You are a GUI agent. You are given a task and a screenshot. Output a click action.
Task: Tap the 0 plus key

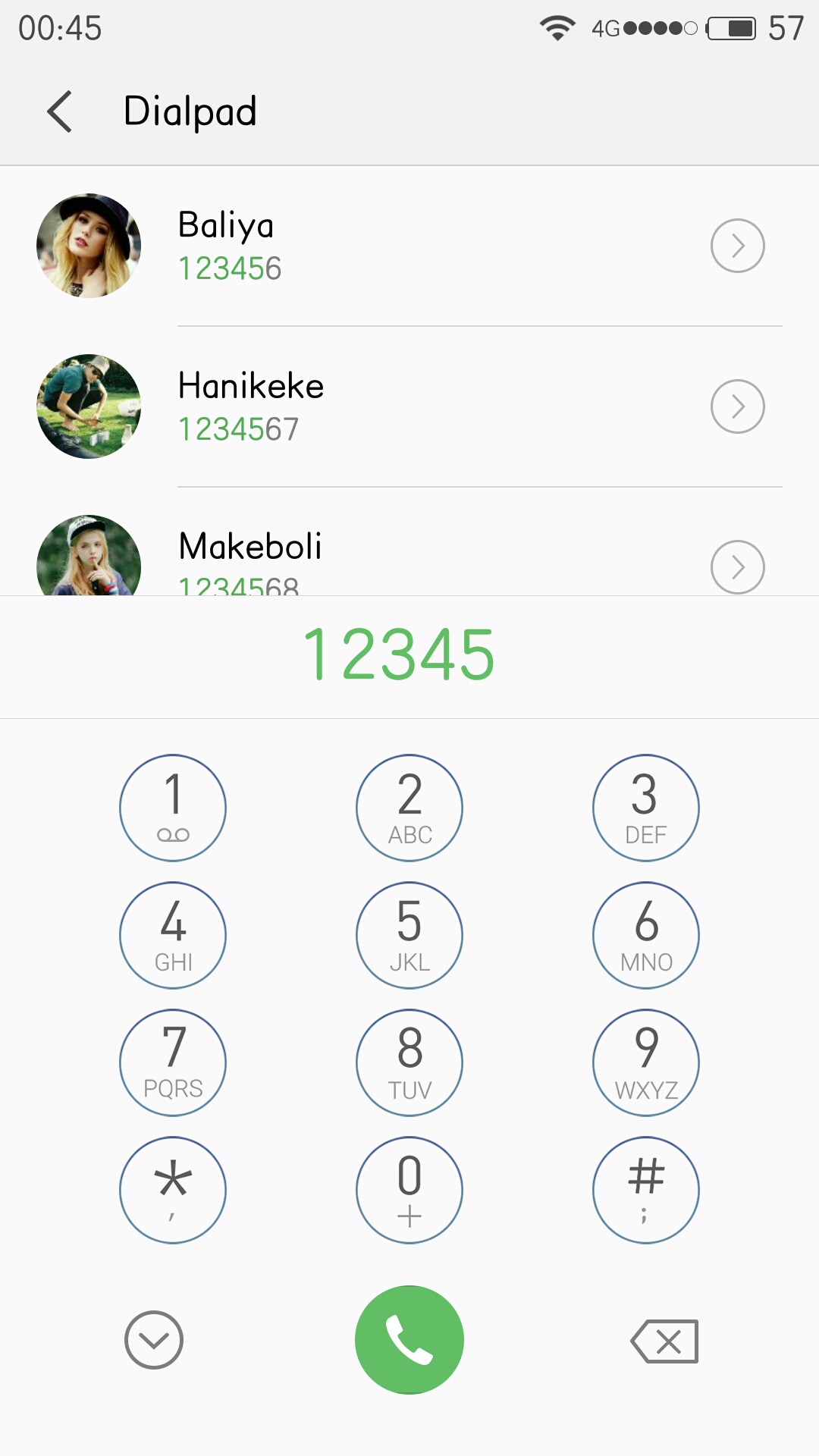[409, 1190]
